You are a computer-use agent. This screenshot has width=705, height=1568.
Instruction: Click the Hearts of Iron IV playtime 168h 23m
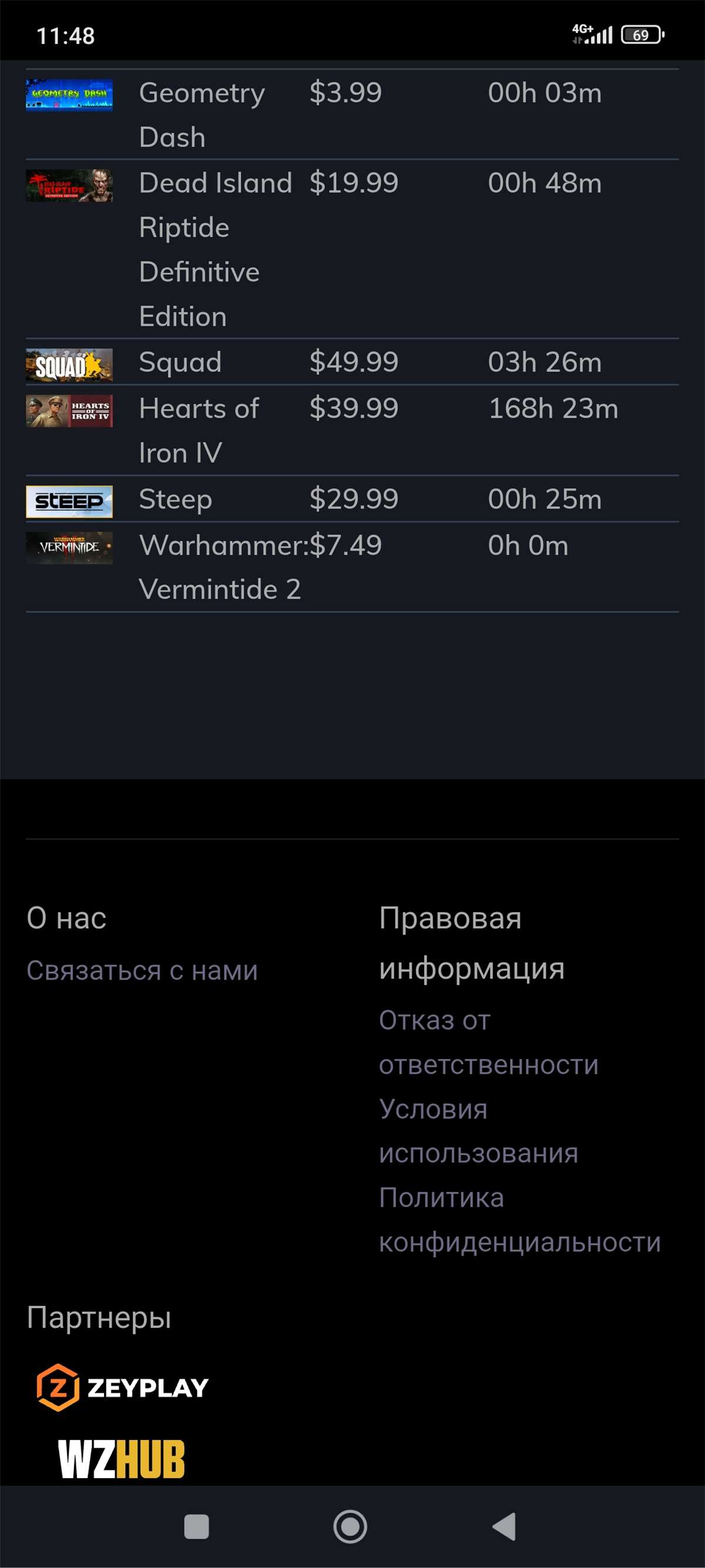[552, 409]
